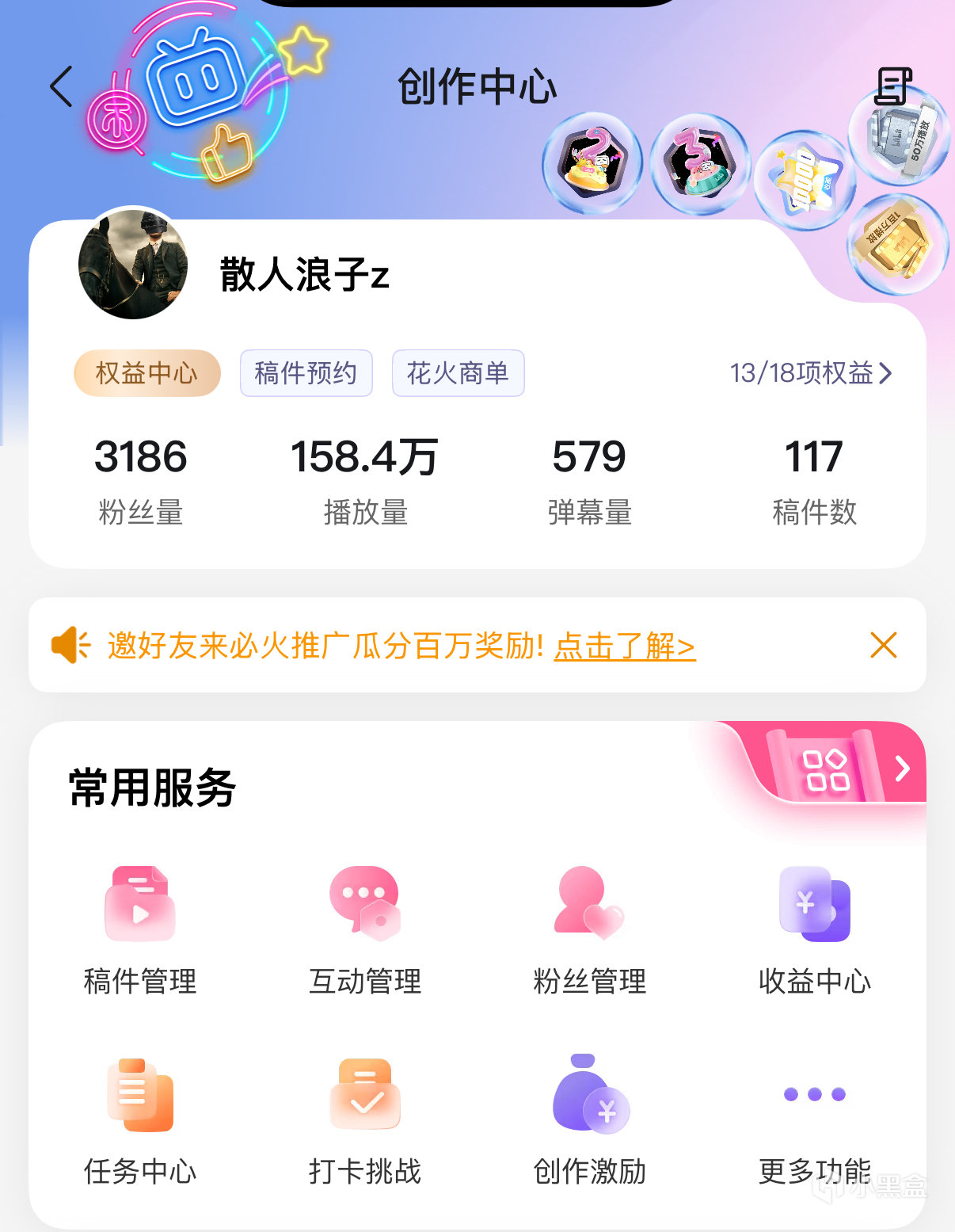Go back from 创作中心
Viewport: 955px width, 1232px height.
point(62,86)
